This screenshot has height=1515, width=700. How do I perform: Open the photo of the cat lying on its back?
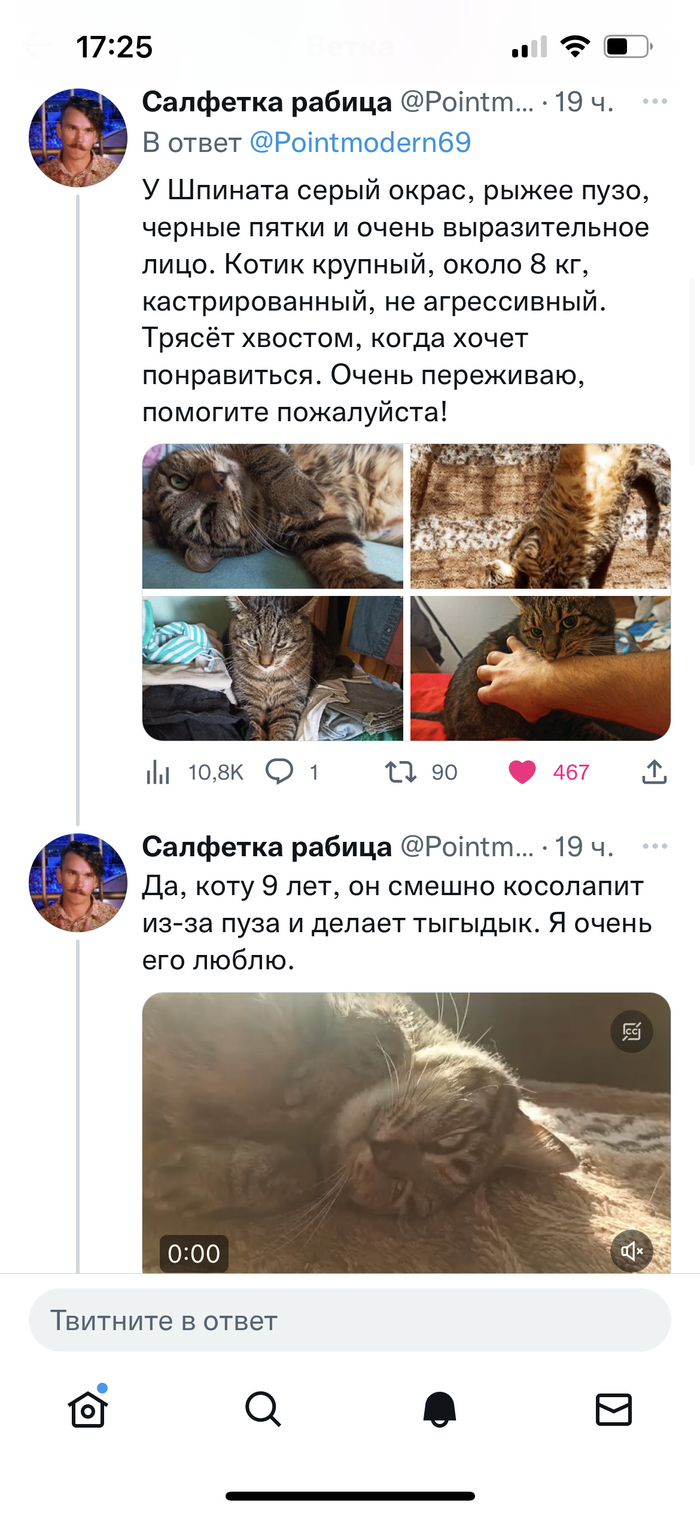[272, 516]
